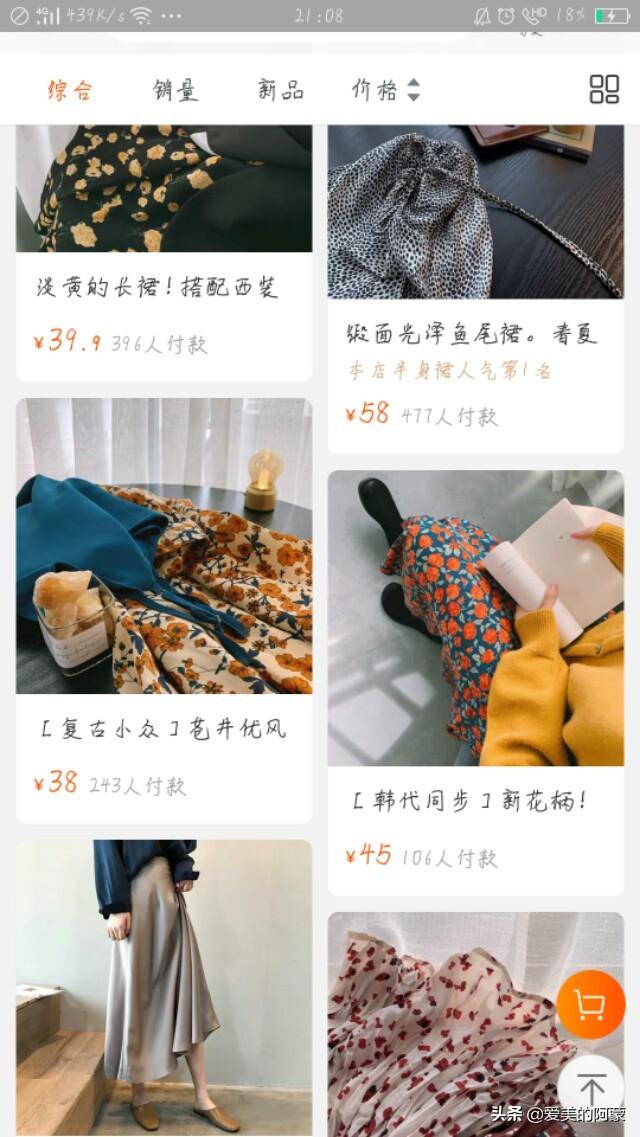The height and width of the screenshot is (1137, 640).
Task: Toggle the grid layout view icon
Action: tap(604, 89)
